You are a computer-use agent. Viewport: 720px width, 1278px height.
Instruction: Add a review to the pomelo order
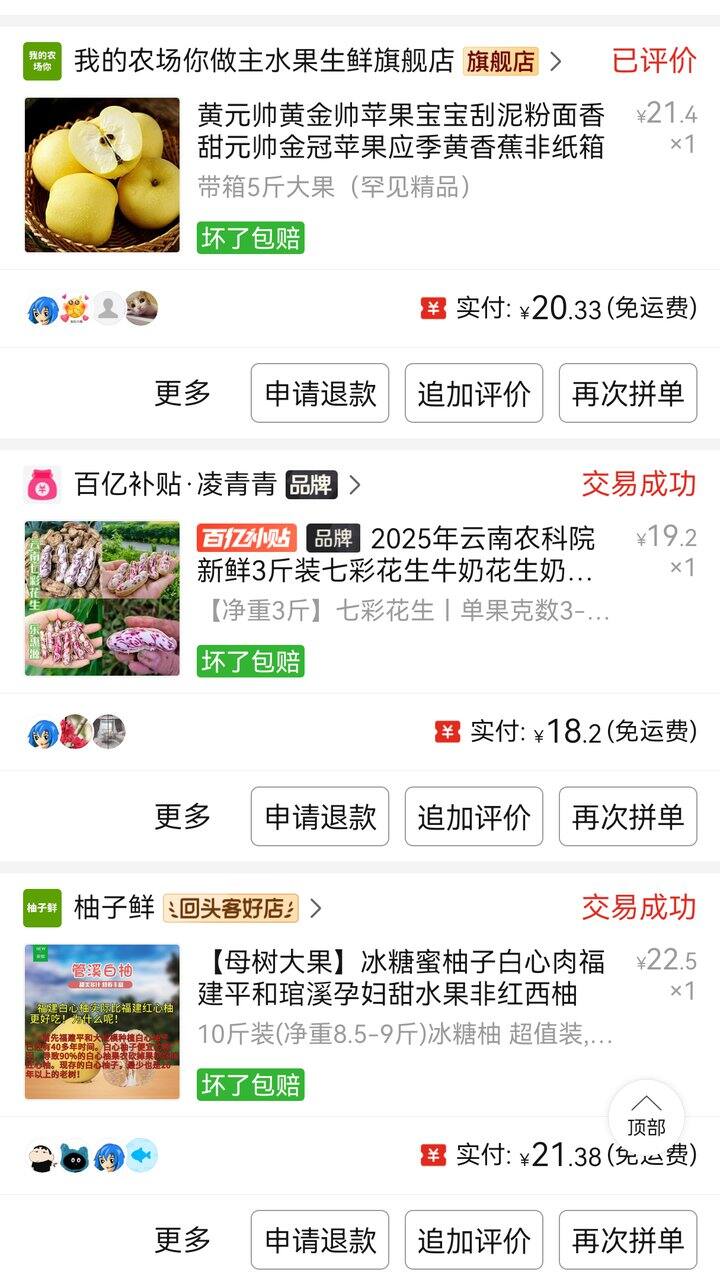click(474, 1240)
